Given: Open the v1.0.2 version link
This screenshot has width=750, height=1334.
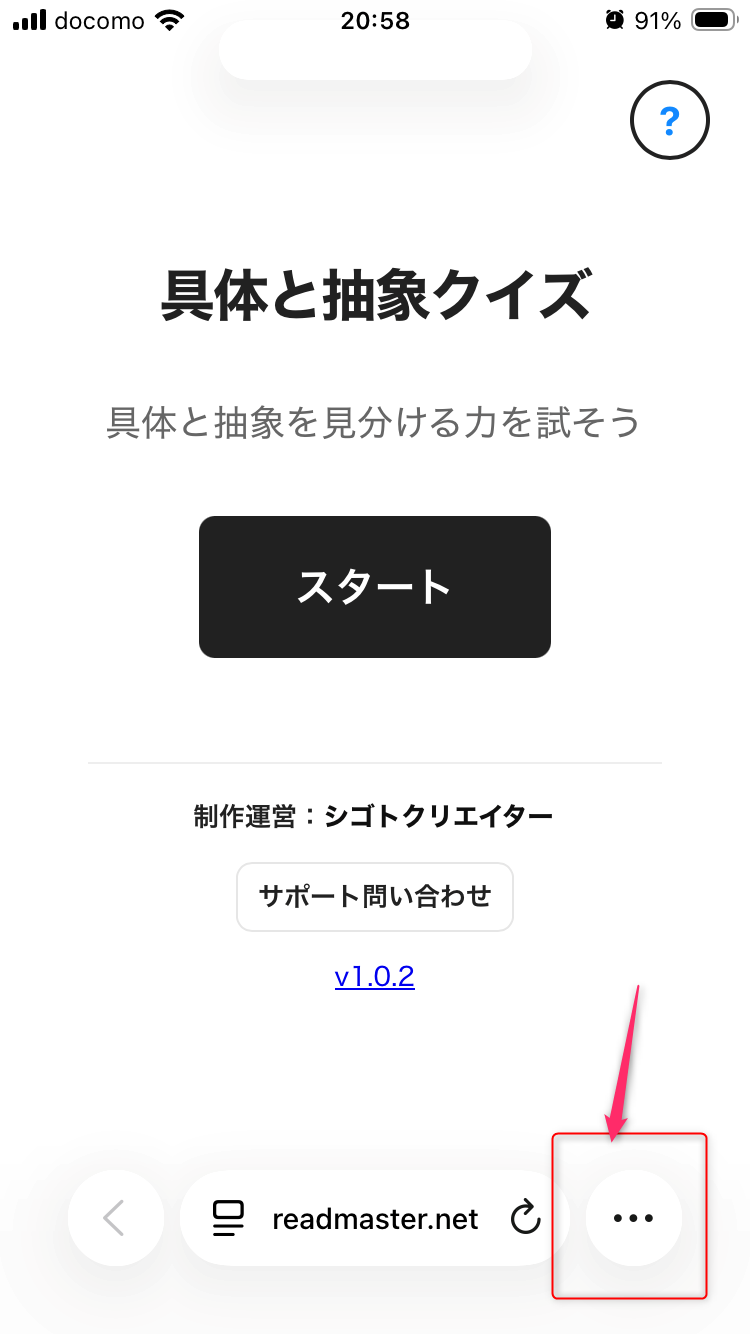Looking at the screenshot, I should point(375,976).
